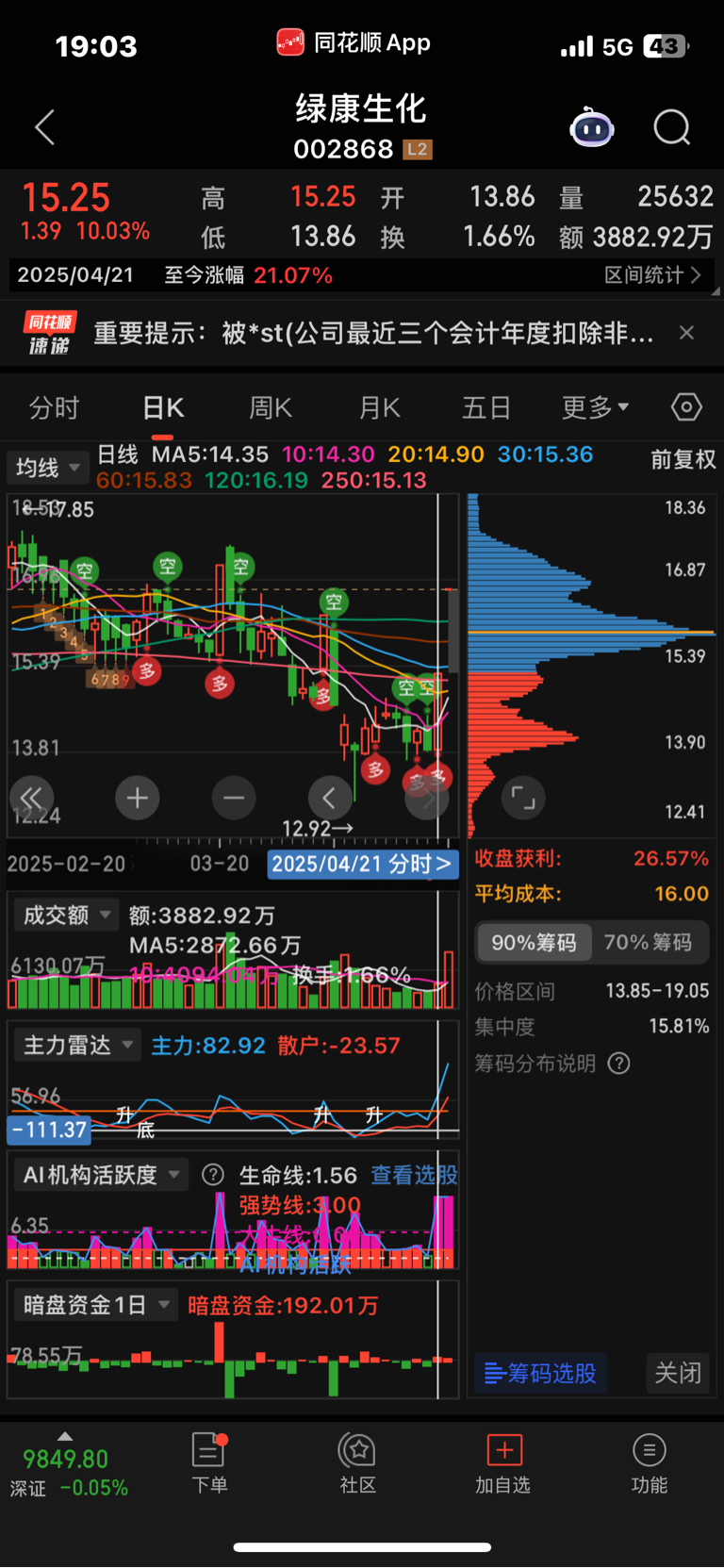This screenshot has height=1568, width=724.
Task: Open the 均线 indicator dropdown
Action: click(47, 467)
